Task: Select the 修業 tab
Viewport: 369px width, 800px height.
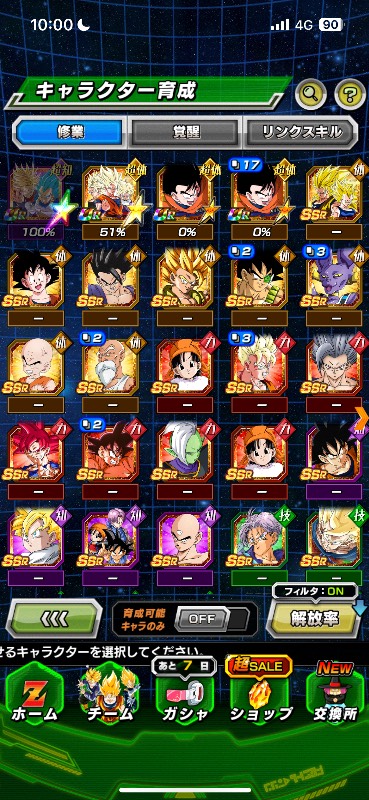Action: (69, 133)
